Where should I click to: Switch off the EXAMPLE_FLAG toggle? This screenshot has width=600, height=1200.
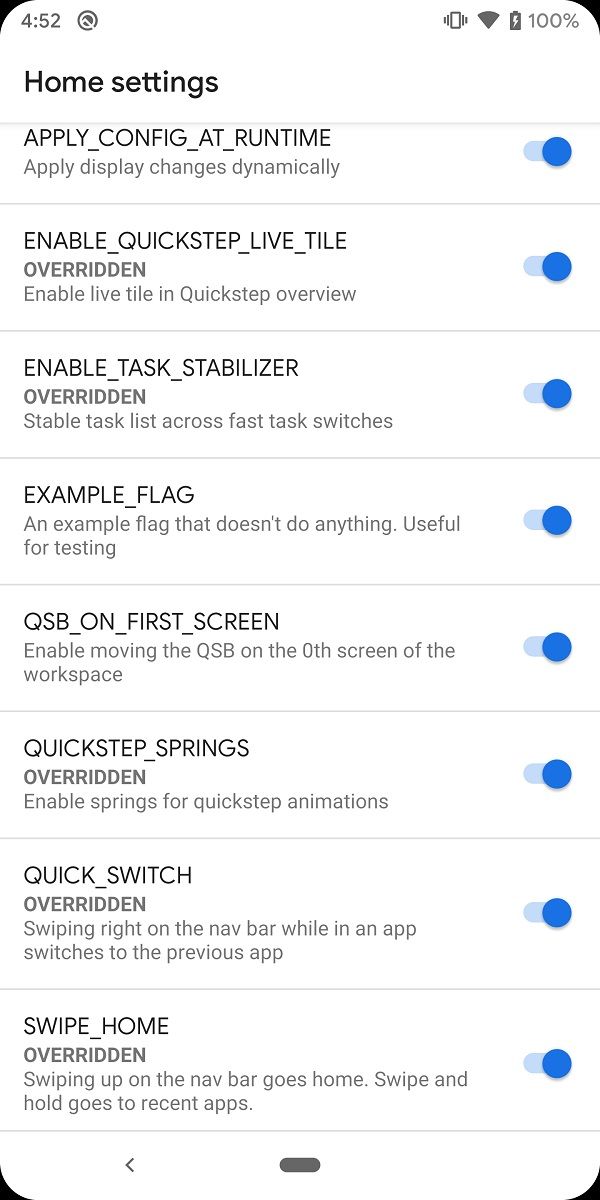547,520
